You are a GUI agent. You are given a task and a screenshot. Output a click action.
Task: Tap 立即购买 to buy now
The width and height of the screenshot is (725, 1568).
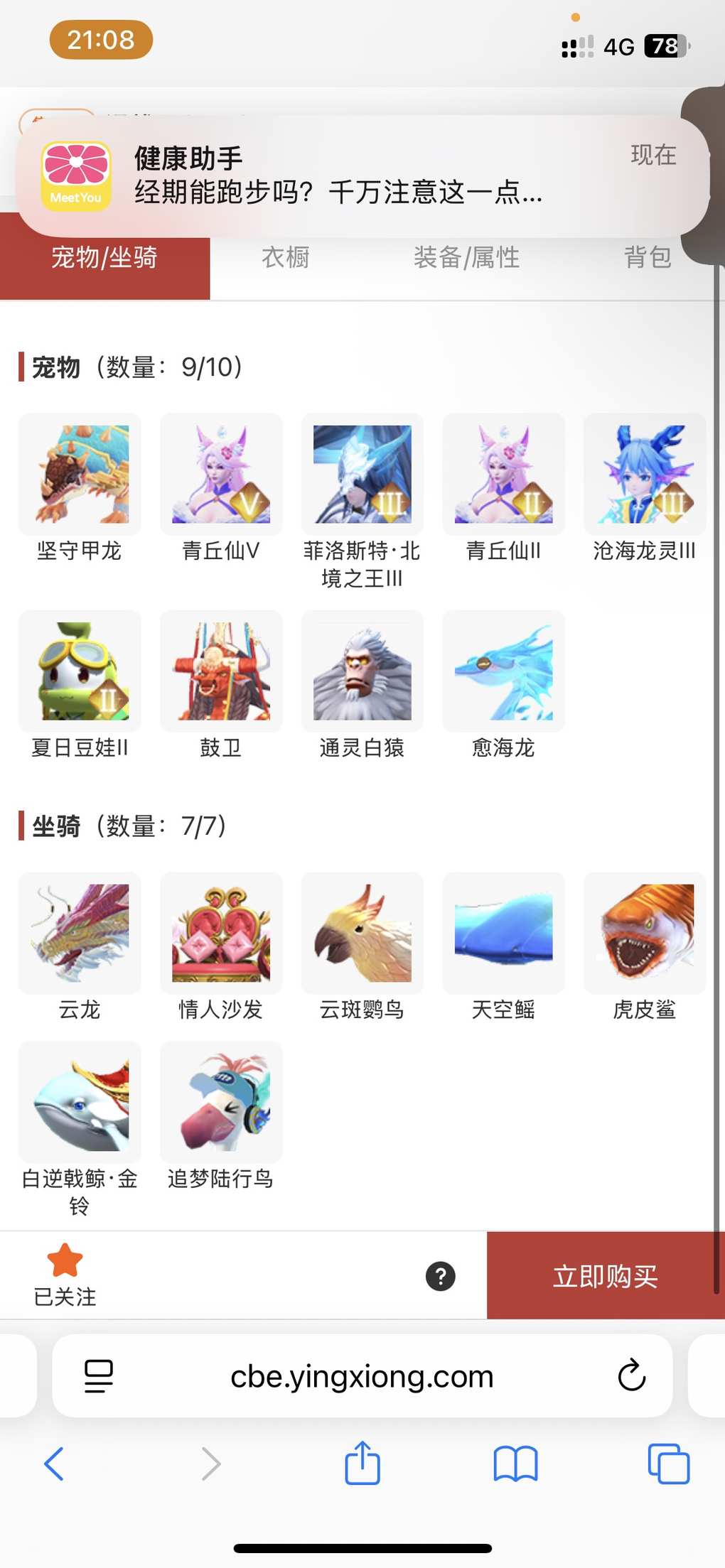coord(605,1276)
